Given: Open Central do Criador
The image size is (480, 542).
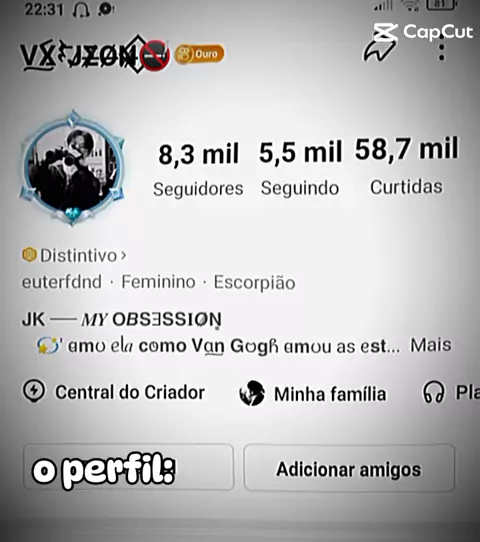Looking at the screenshot, I should 114,392.
